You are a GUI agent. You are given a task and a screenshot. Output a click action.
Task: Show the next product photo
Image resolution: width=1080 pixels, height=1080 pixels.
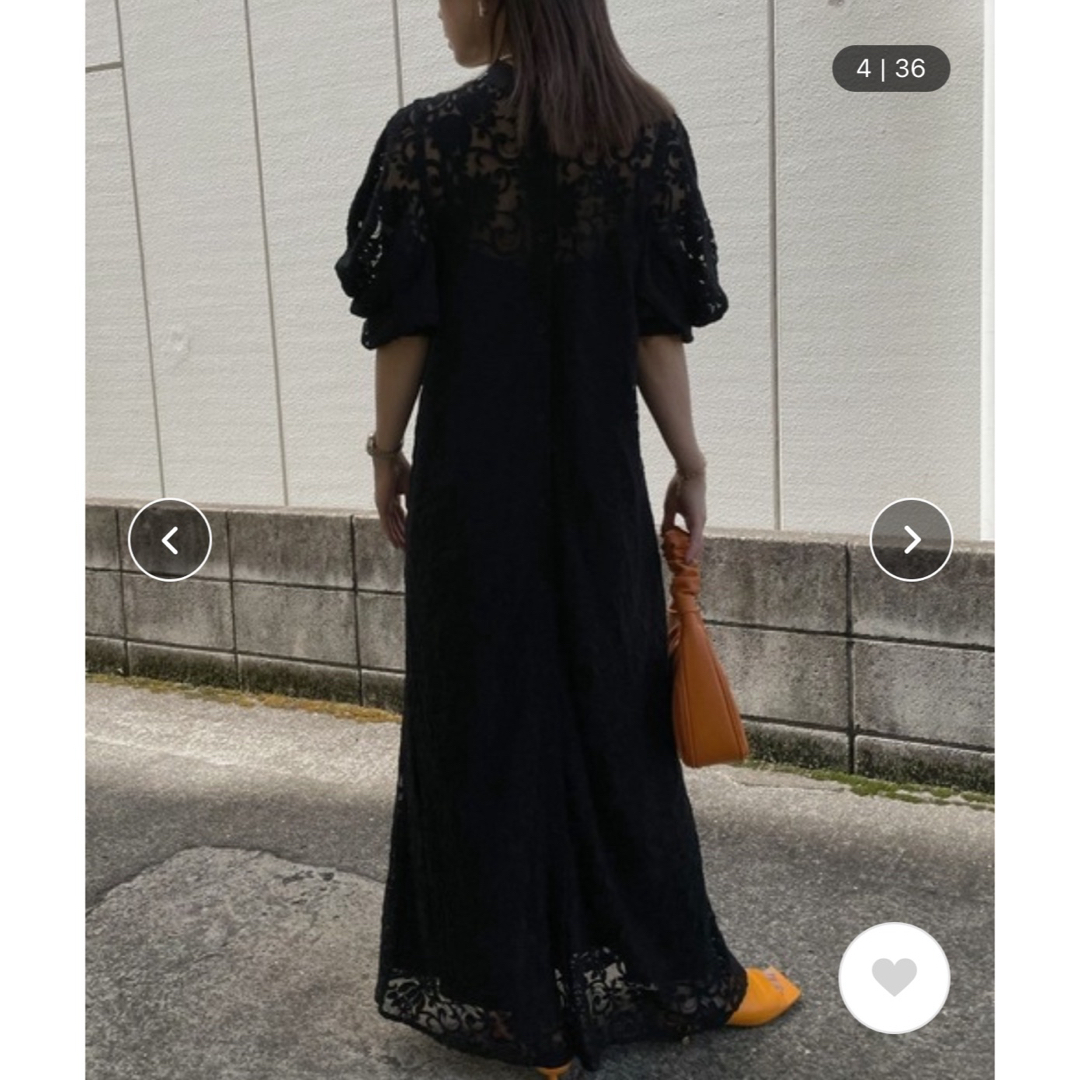coord(911,540)
